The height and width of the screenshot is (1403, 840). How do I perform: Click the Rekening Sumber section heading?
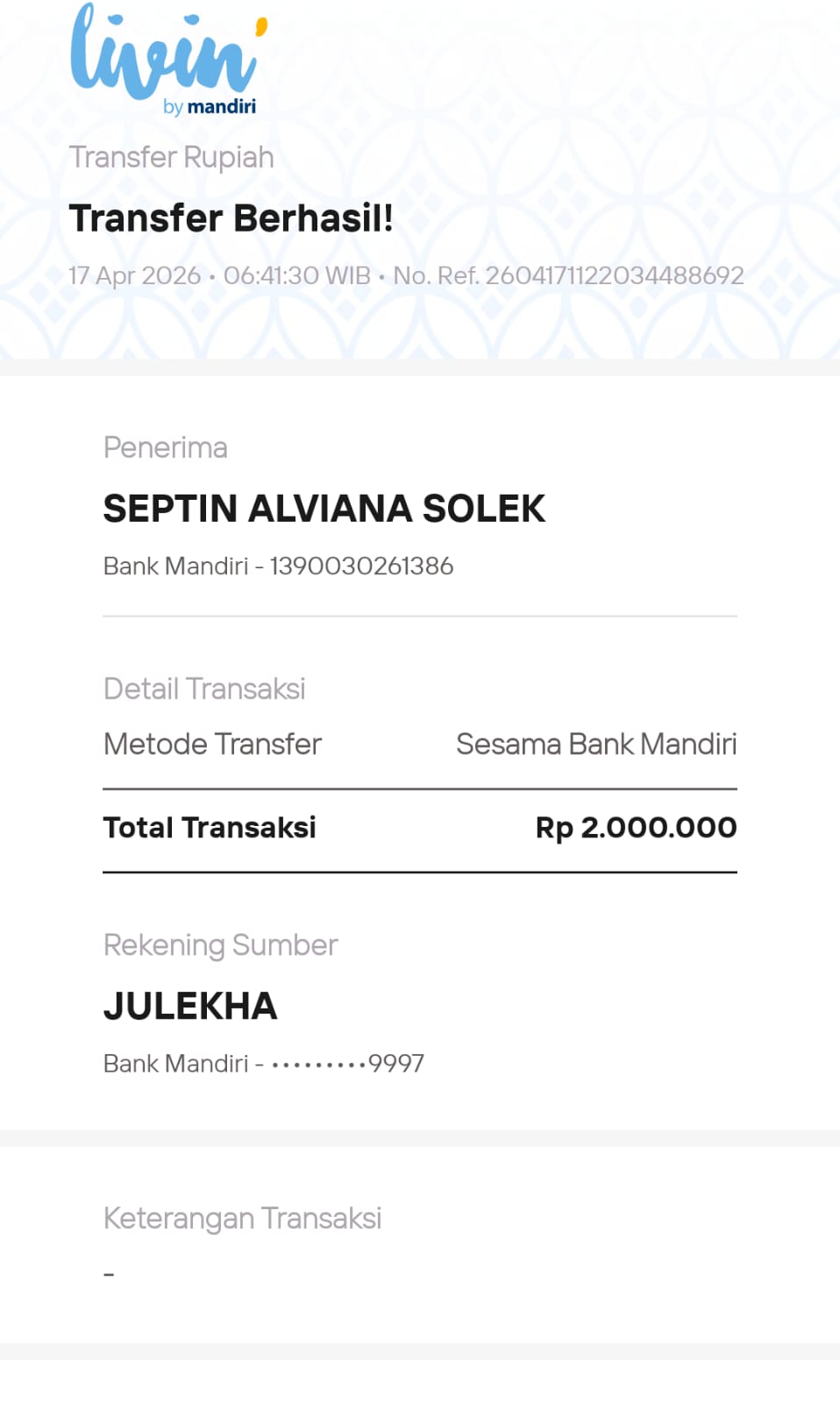[220, 945]
